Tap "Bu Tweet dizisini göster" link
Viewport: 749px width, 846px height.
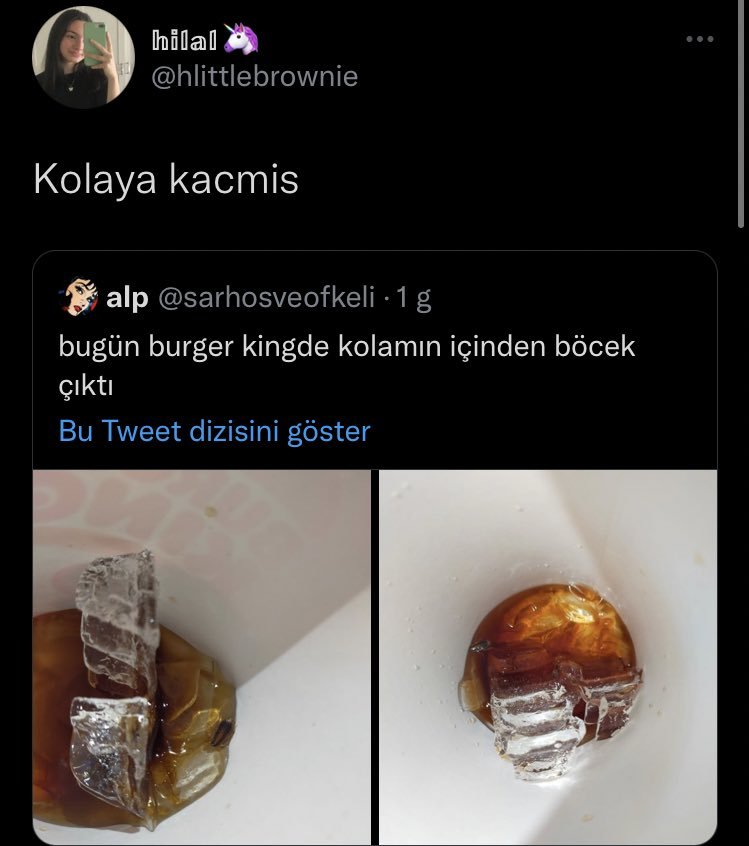(214, 431)
